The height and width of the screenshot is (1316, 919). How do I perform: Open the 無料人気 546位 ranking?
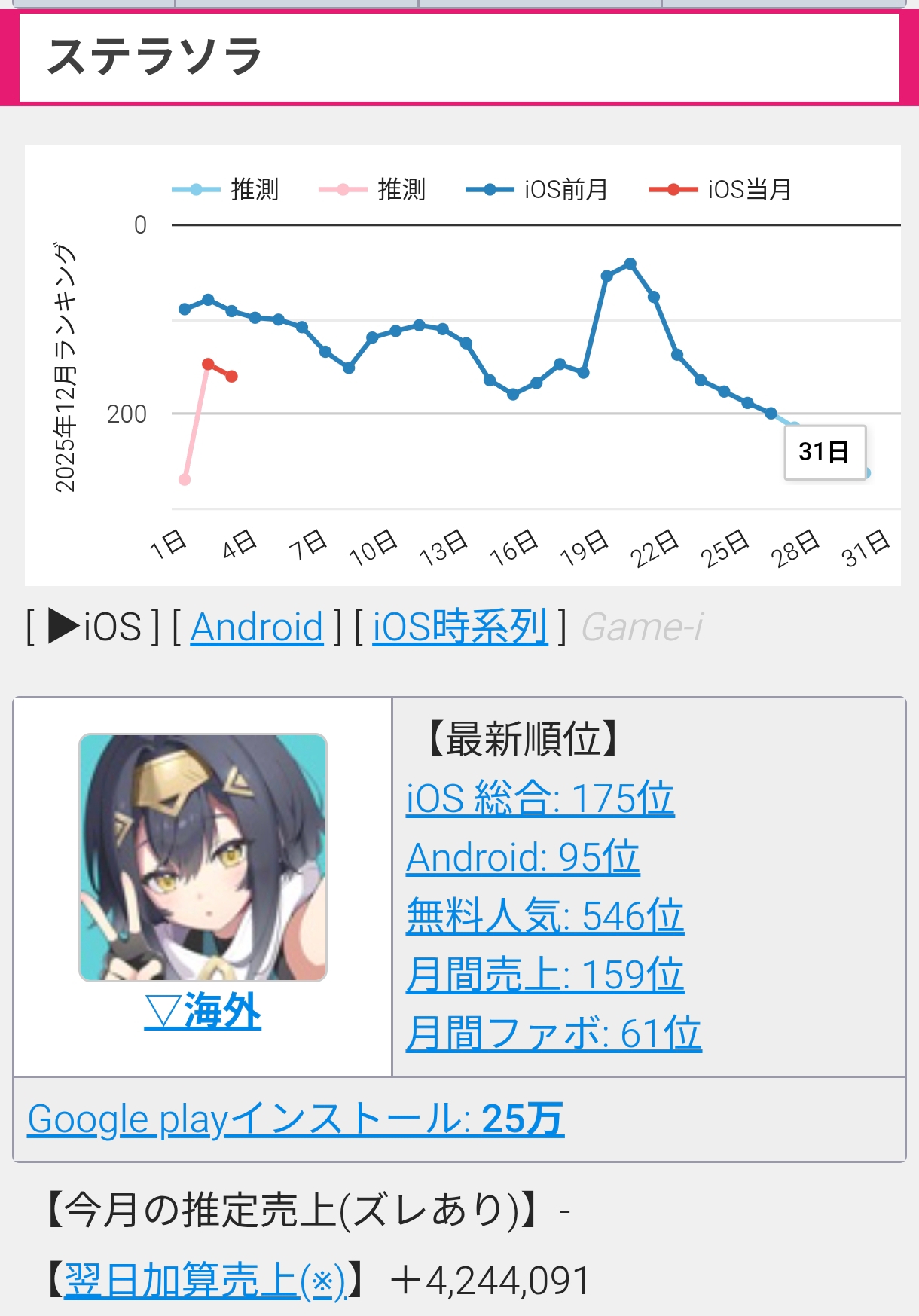tap(545, 916)
